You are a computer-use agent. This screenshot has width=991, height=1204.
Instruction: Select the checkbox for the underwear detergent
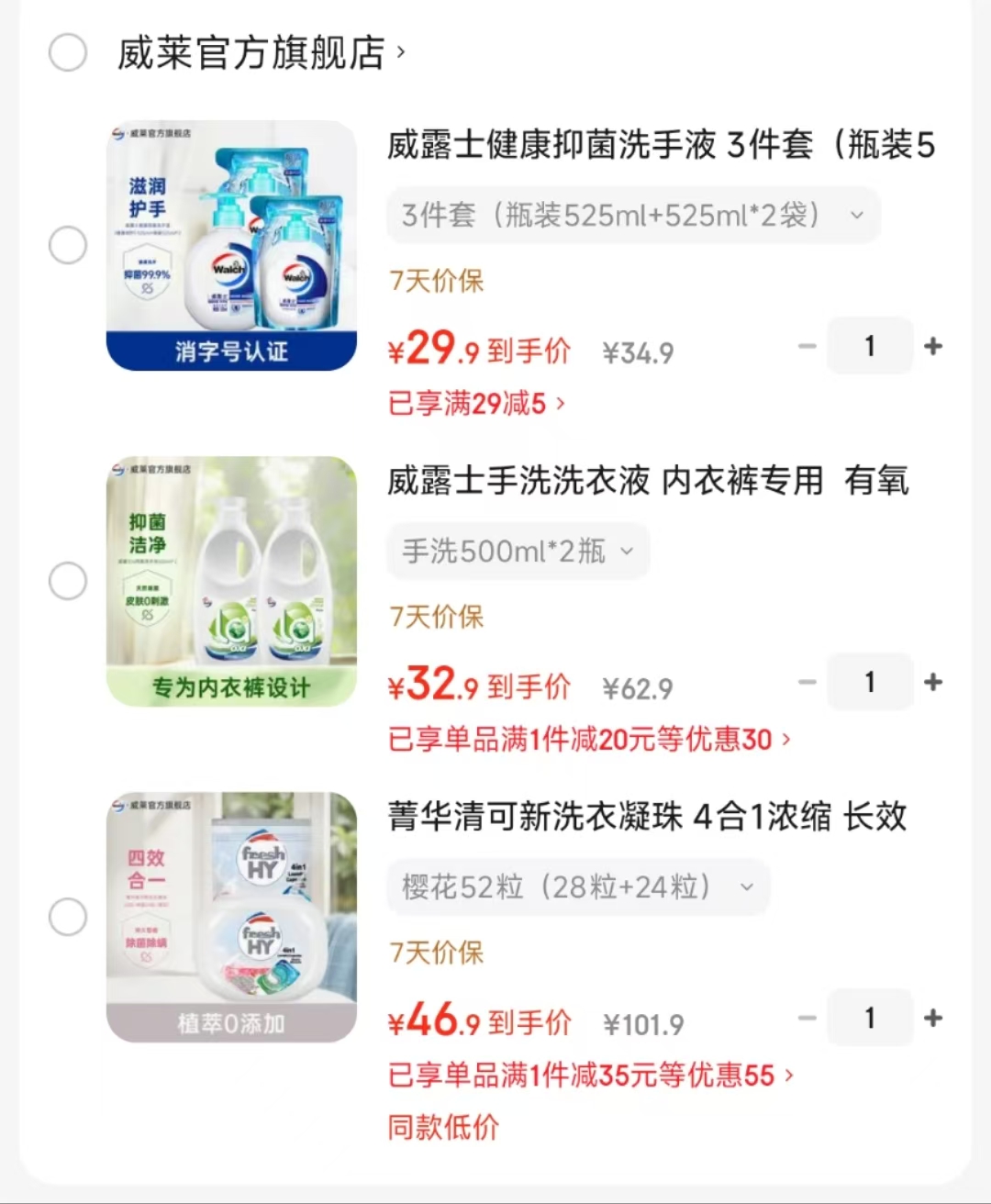click(68, 580)
